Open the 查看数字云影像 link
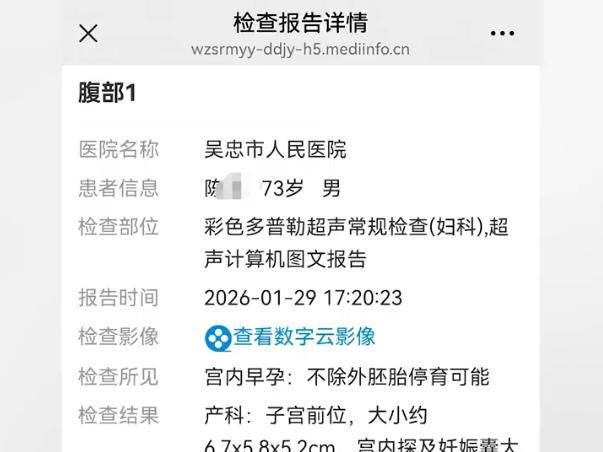 pyautogui.click(x=303, y=337)
